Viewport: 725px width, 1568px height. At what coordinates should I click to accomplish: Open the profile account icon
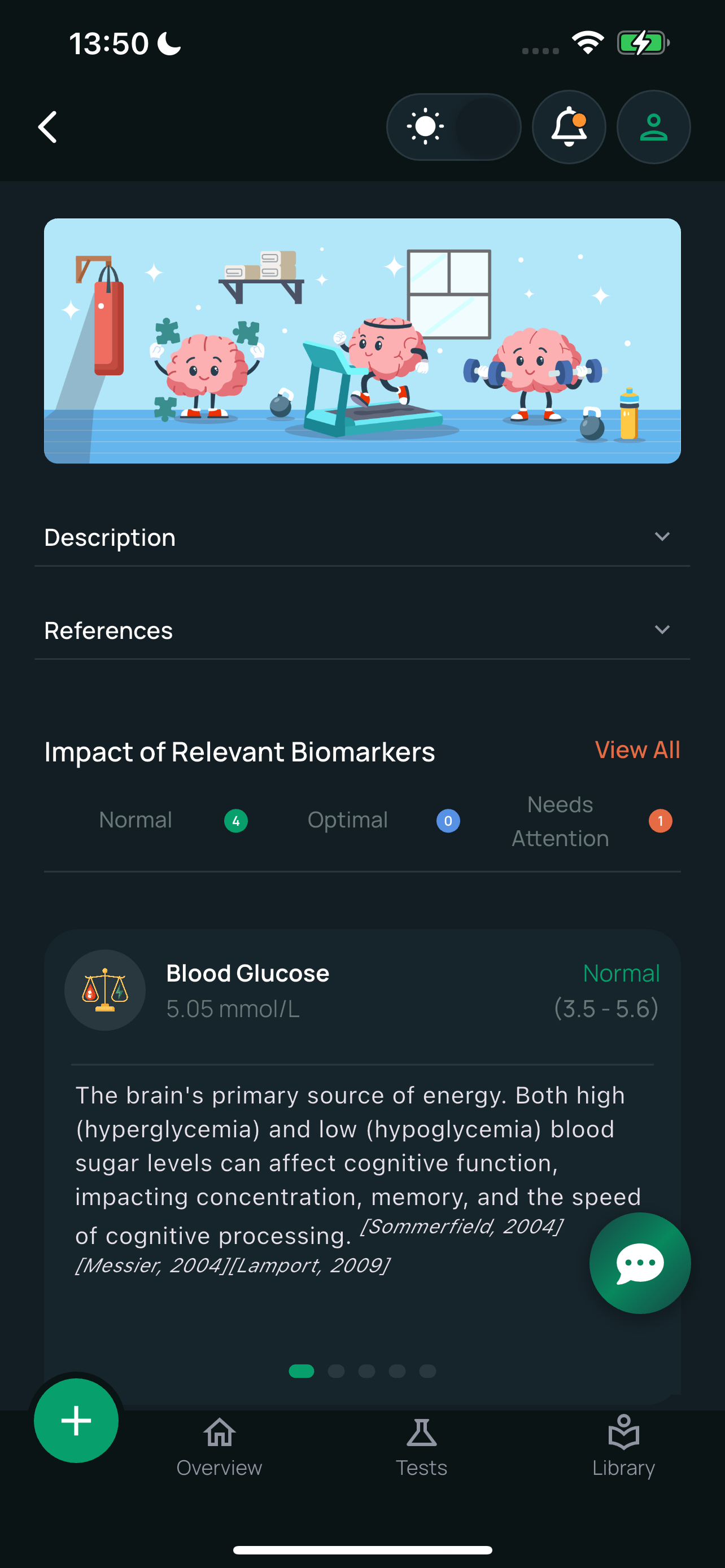653,126
